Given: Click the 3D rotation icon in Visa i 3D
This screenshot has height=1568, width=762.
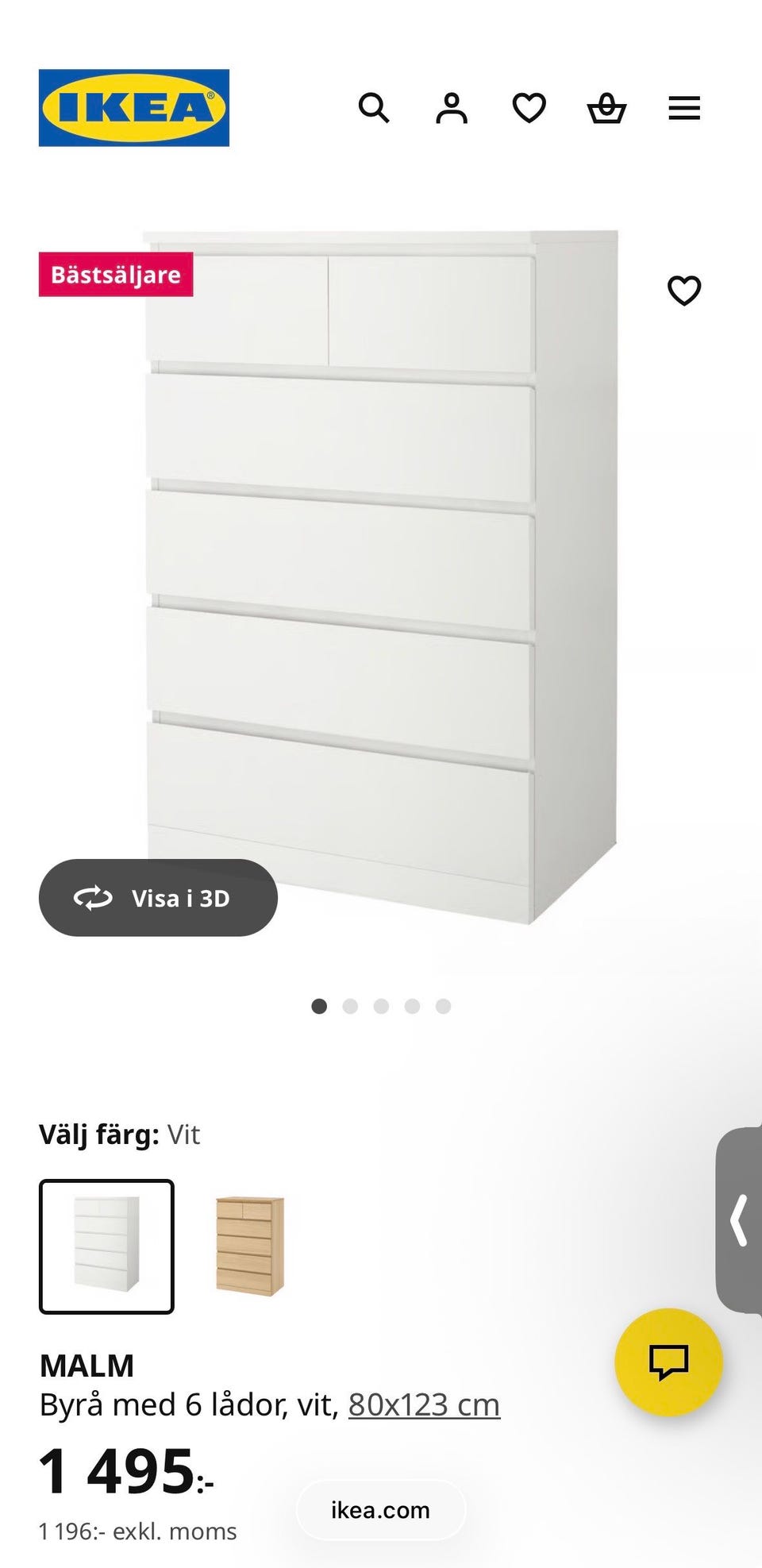Looking at the screenshot, I should [x=93, y=898].
